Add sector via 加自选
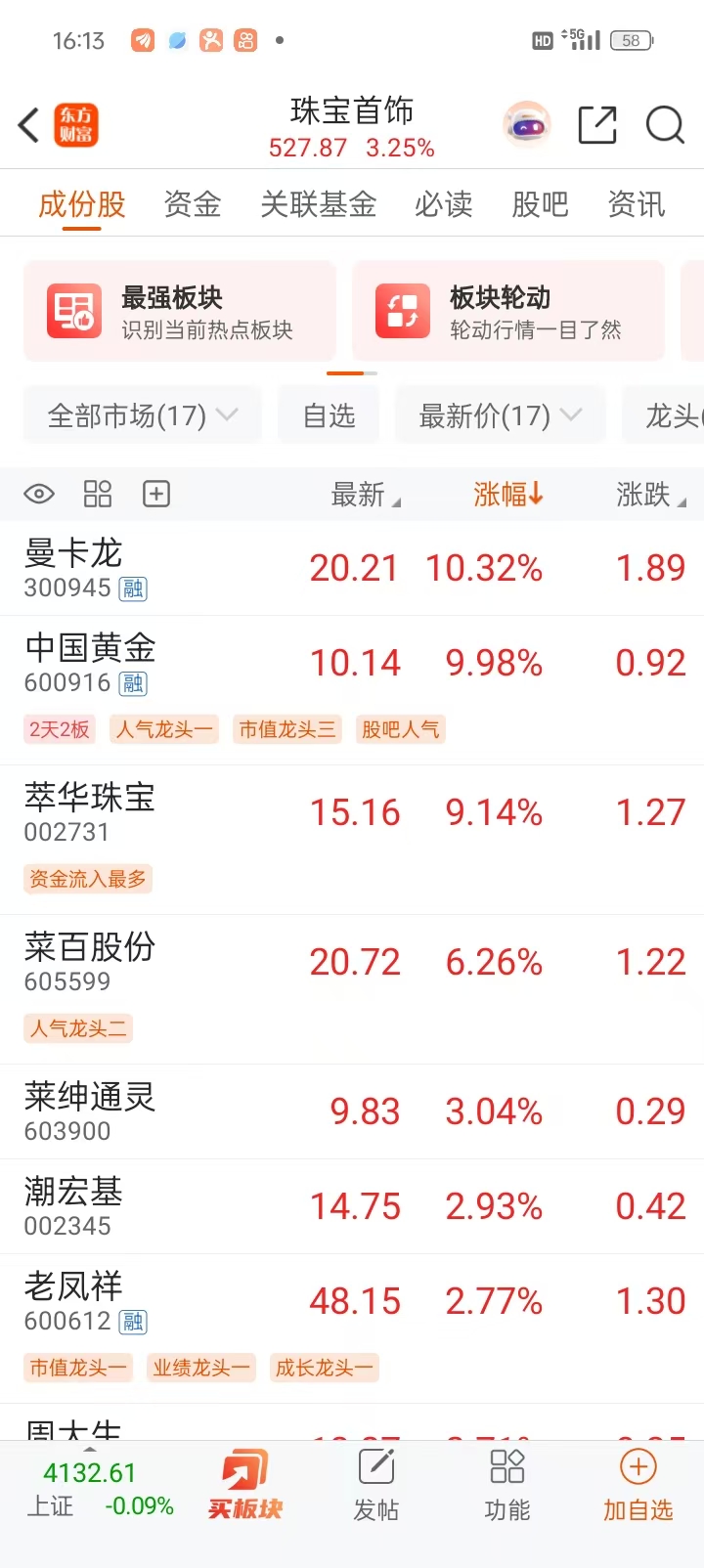The height and width of the screenshot is (1568, 704). point(638,1485)
